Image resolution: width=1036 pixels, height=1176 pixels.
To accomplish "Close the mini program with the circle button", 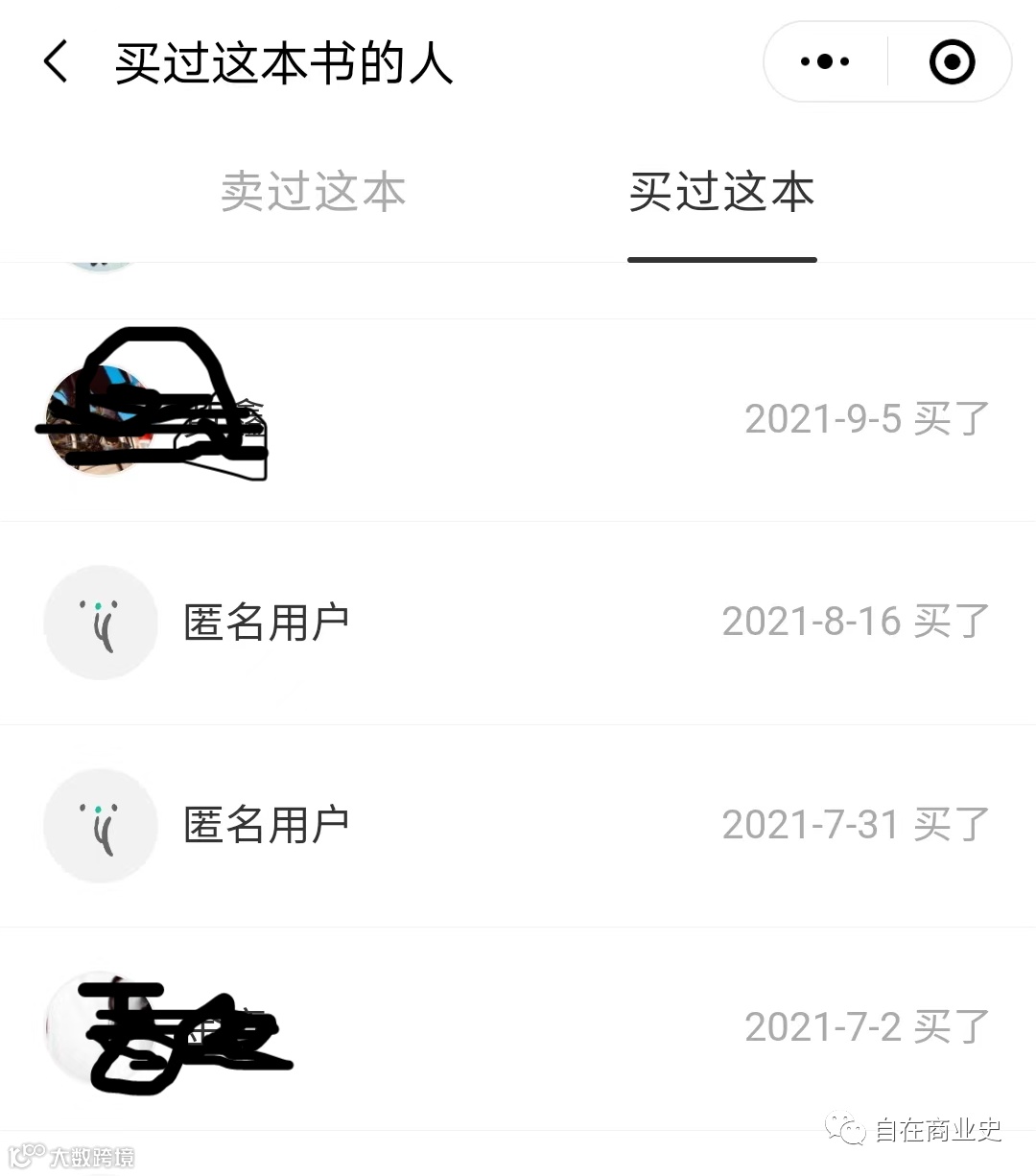I will 952,62.
